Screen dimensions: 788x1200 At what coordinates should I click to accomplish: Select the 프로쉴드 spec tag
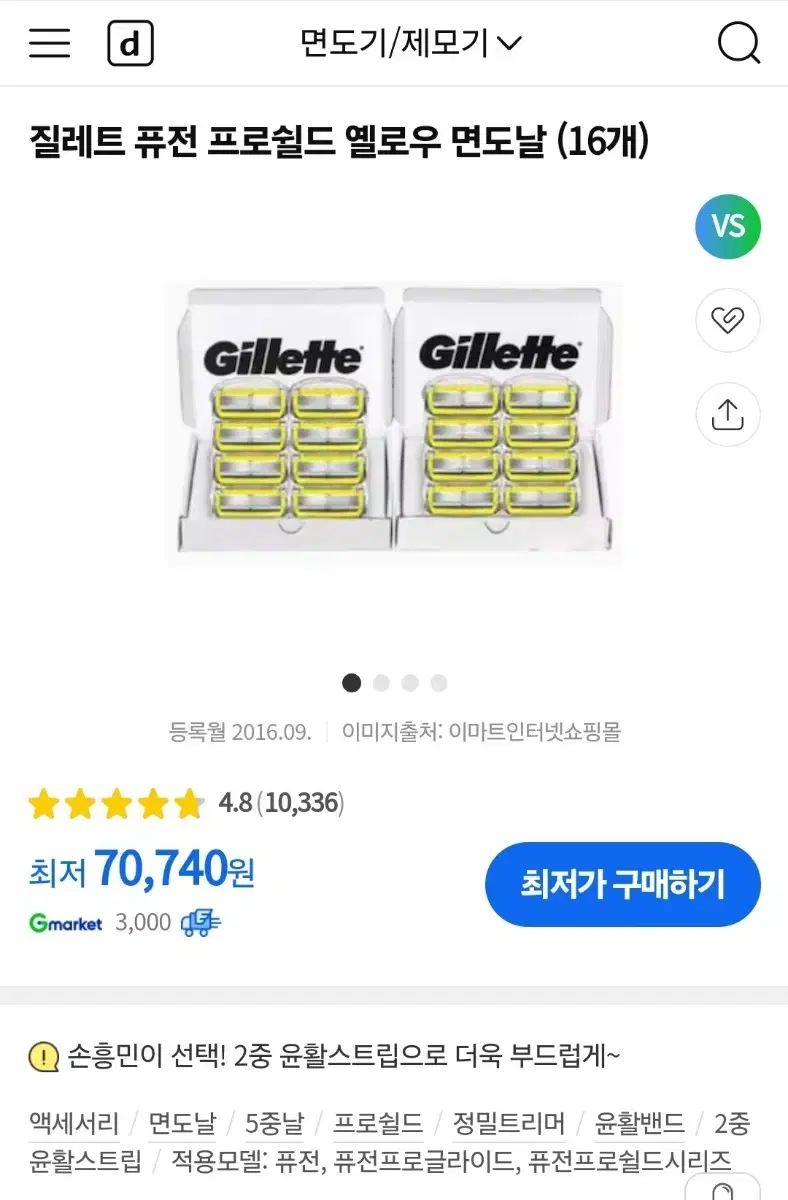point(378,1124)
